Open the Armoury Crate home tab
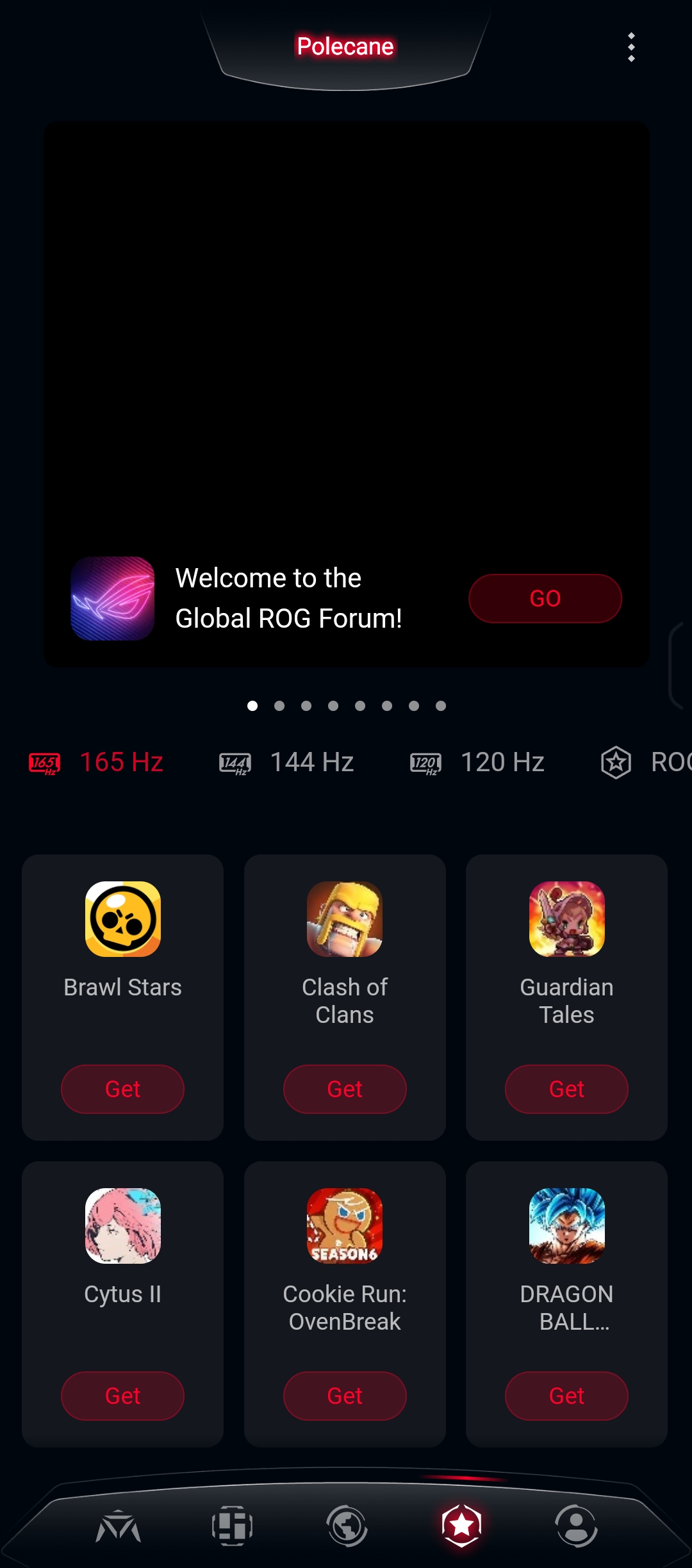The height and width of the screenshot is (1568, 692). (119, 1526)
